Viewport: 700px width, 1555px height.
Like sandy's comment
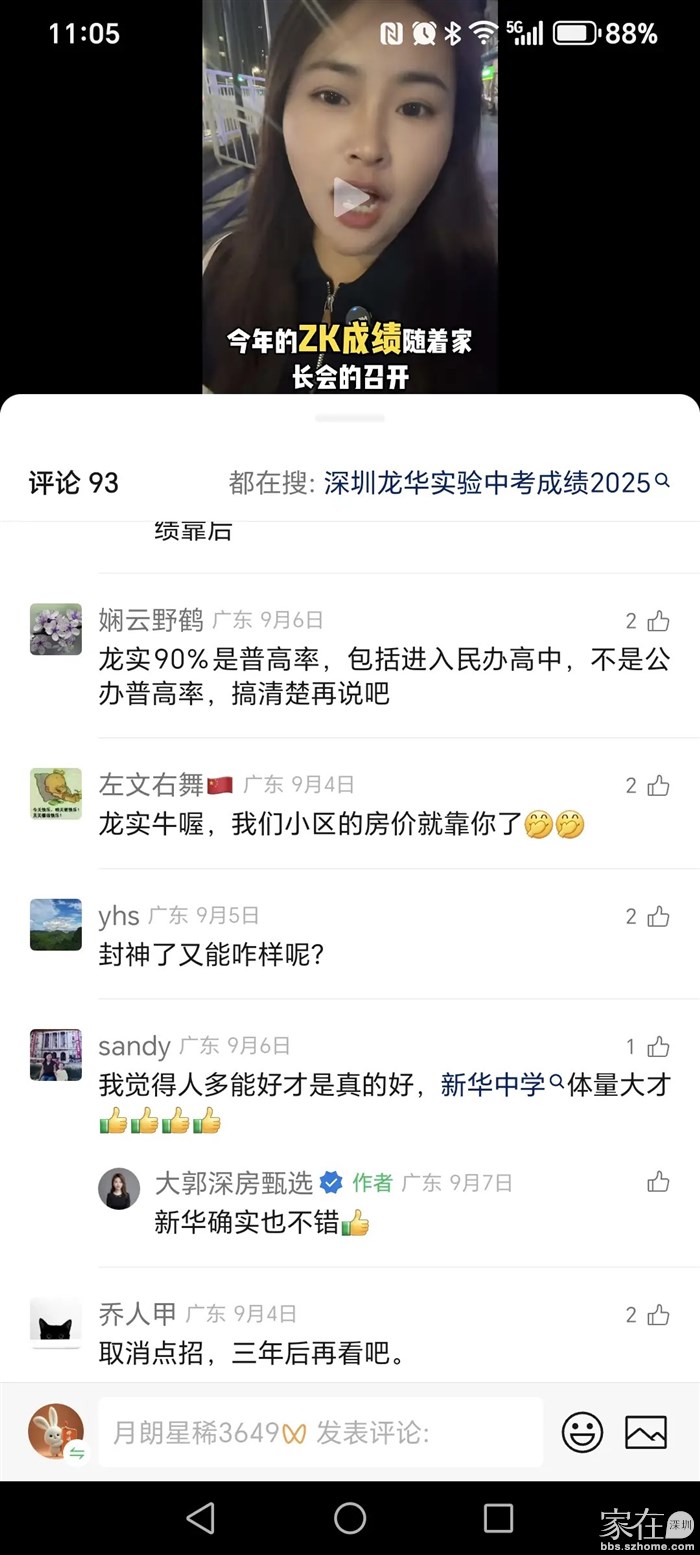[x=657, y=1047]
